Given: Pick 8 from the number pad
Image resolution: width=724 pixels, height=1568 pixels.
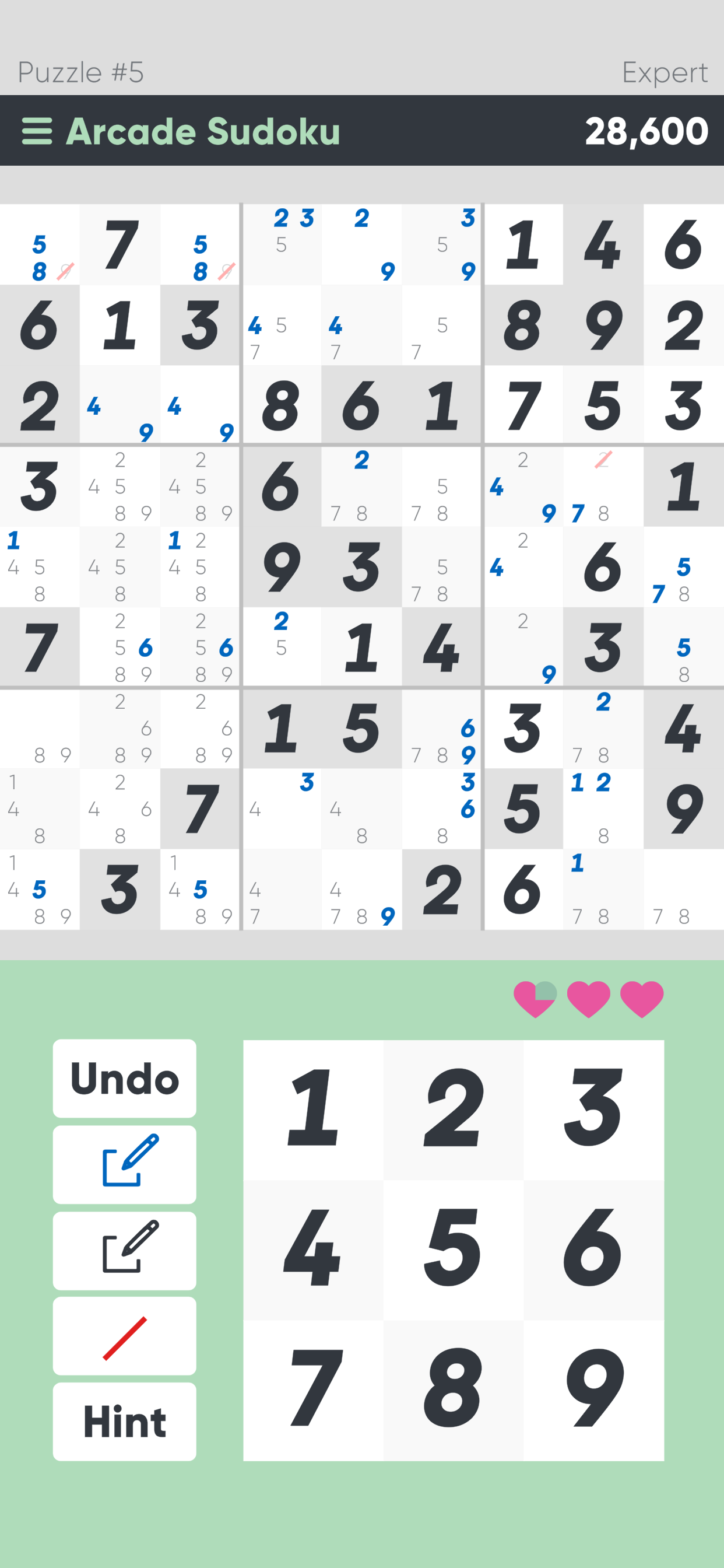Looking at the screenshot, I should click(454, 1390).
